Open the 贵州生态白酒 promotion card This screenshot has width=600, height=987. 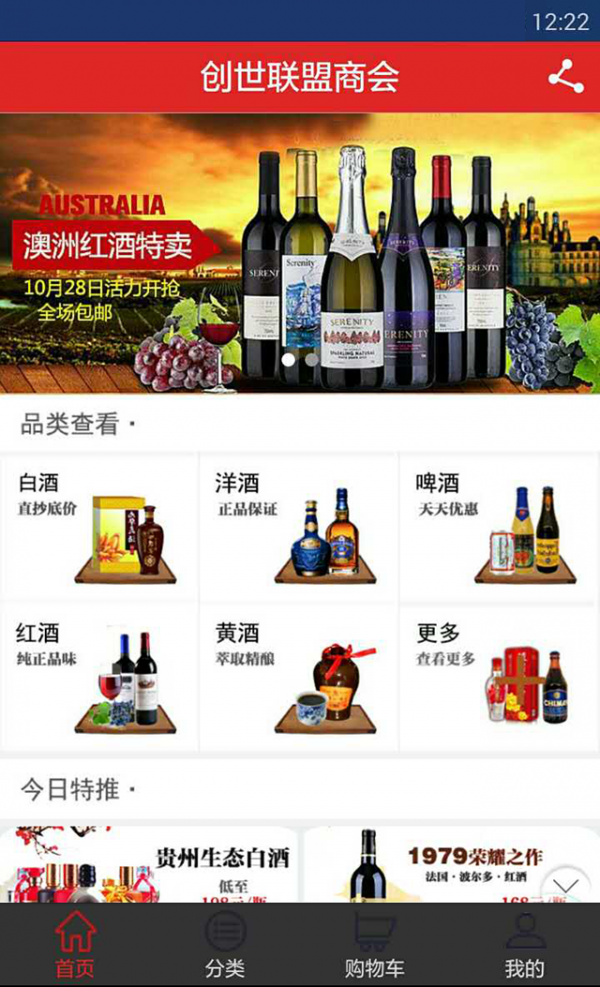(x=150, y=865)
